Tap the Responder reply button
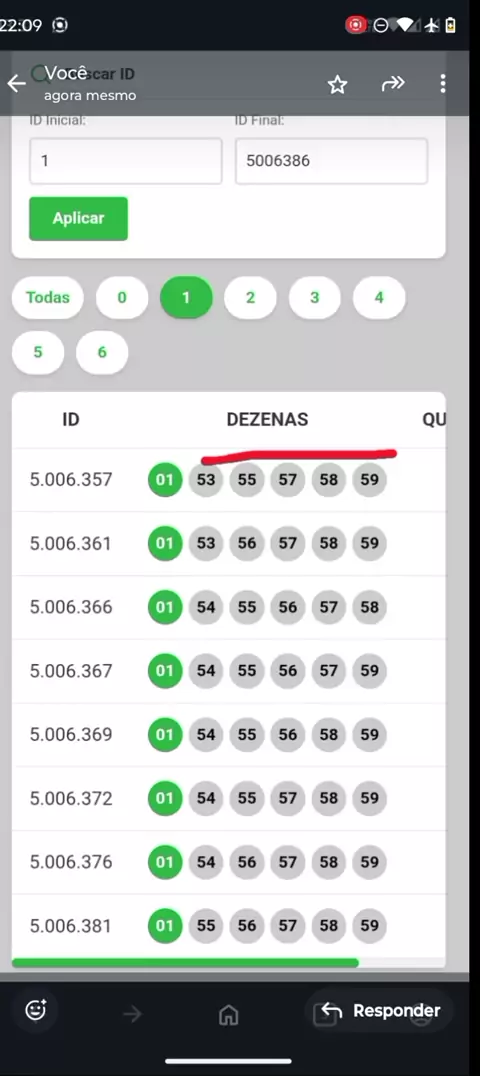Screen dimensions: 480x1076 pyautogui.click(x=380, y=1010)
